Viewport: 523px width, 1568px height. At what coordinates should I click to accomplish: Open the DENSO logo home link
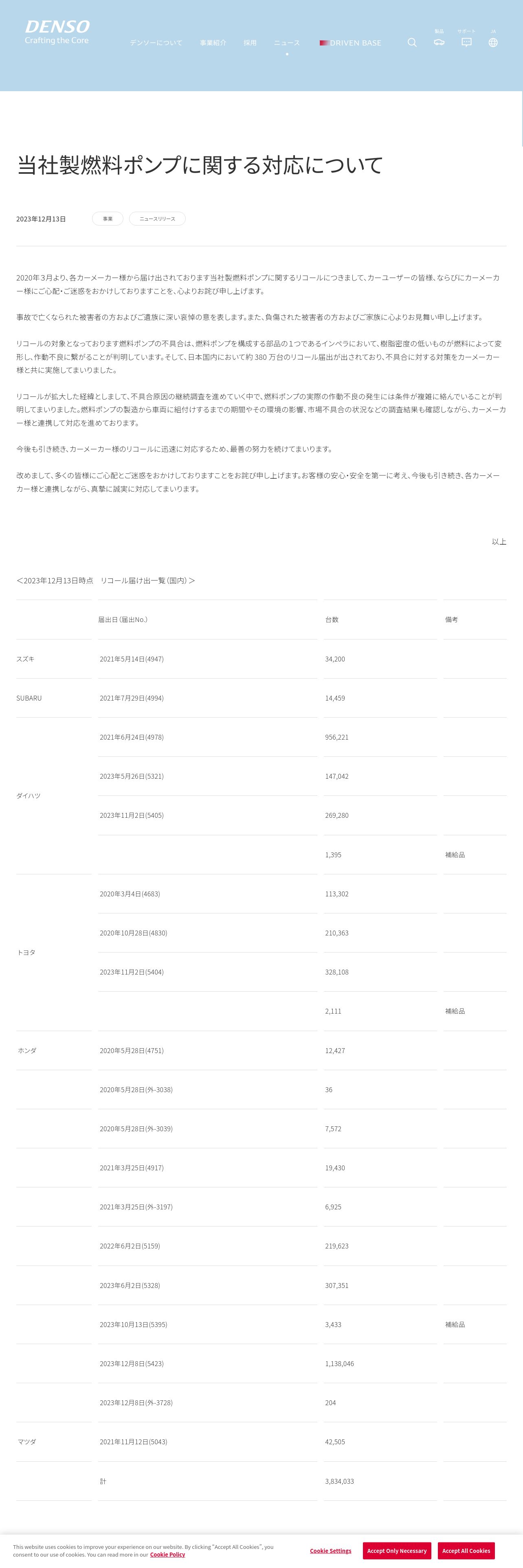[57, 32]
